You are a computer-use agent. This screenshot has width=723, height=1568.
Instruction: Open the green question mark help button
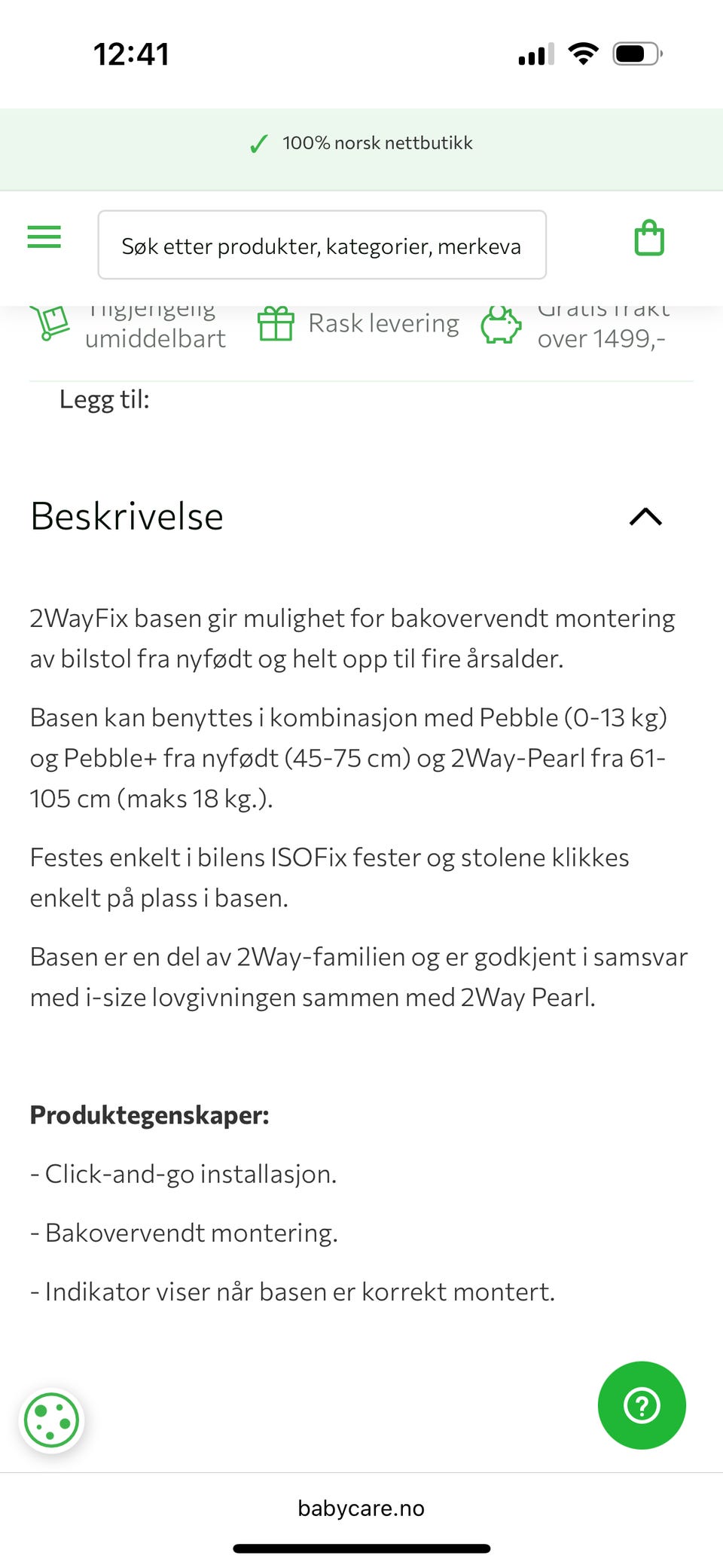coord(641,1404)
